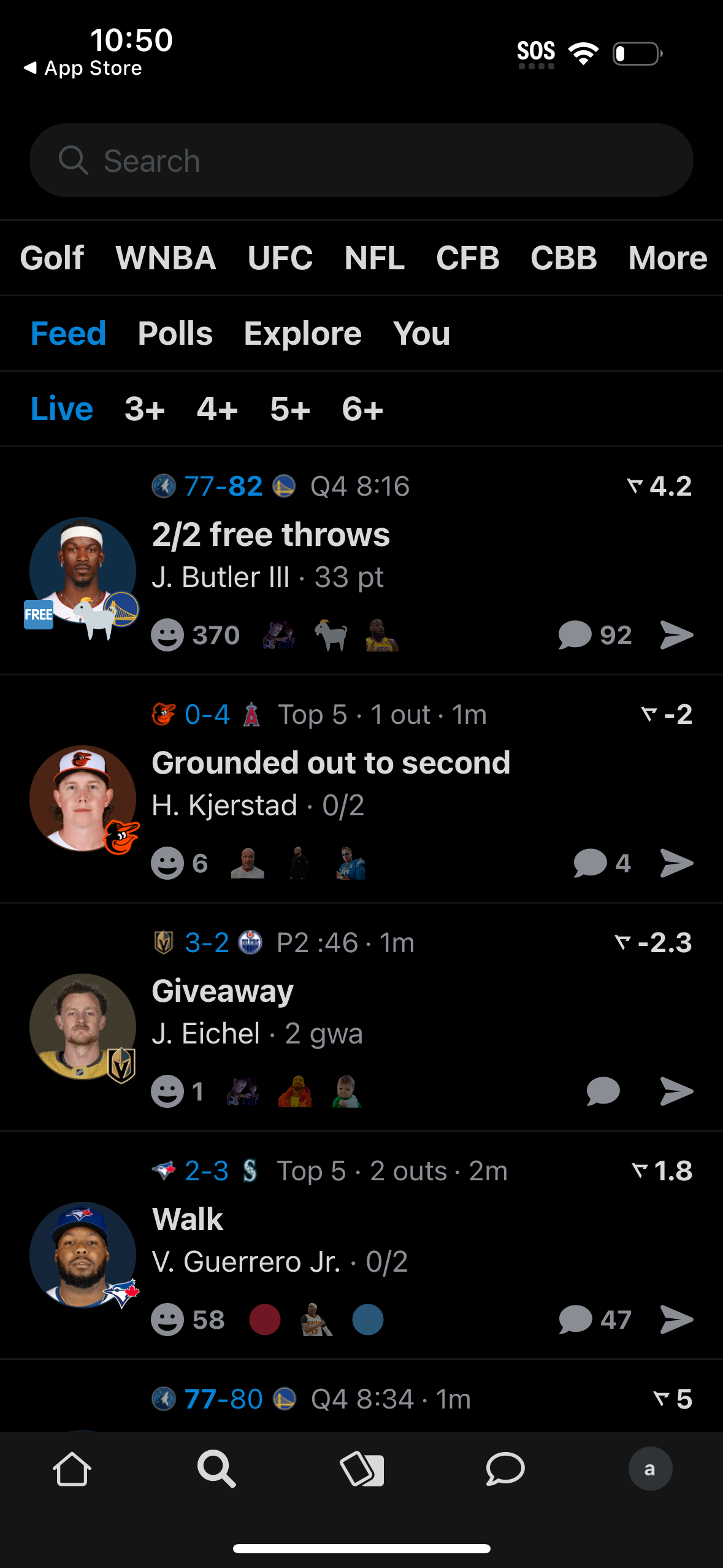Image resolution: width=723 pixels, height=1568 pixels.
Task: Select the search icon in the bottom bar
Action: (216, 1469)
